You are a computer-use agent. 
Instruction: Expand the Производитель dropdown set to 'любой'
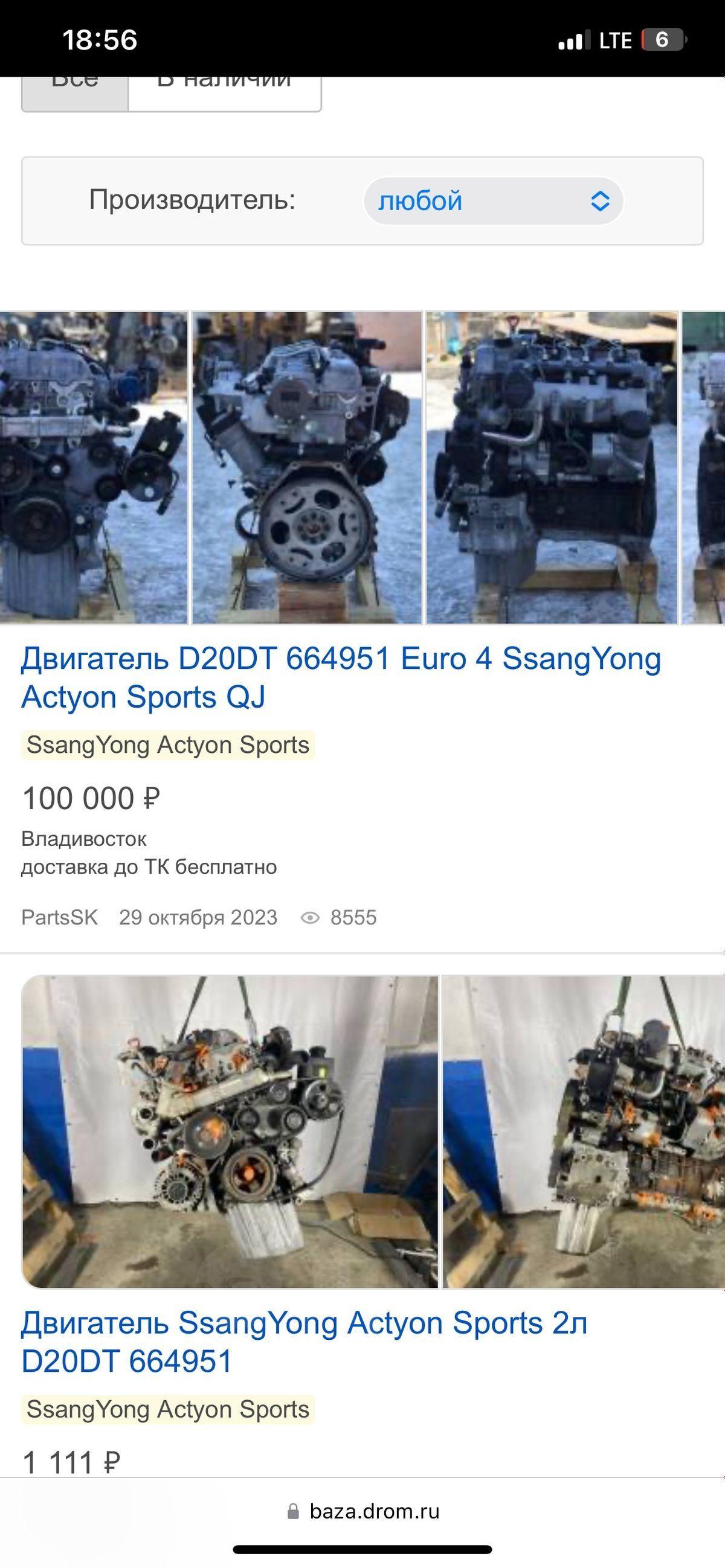493,201
